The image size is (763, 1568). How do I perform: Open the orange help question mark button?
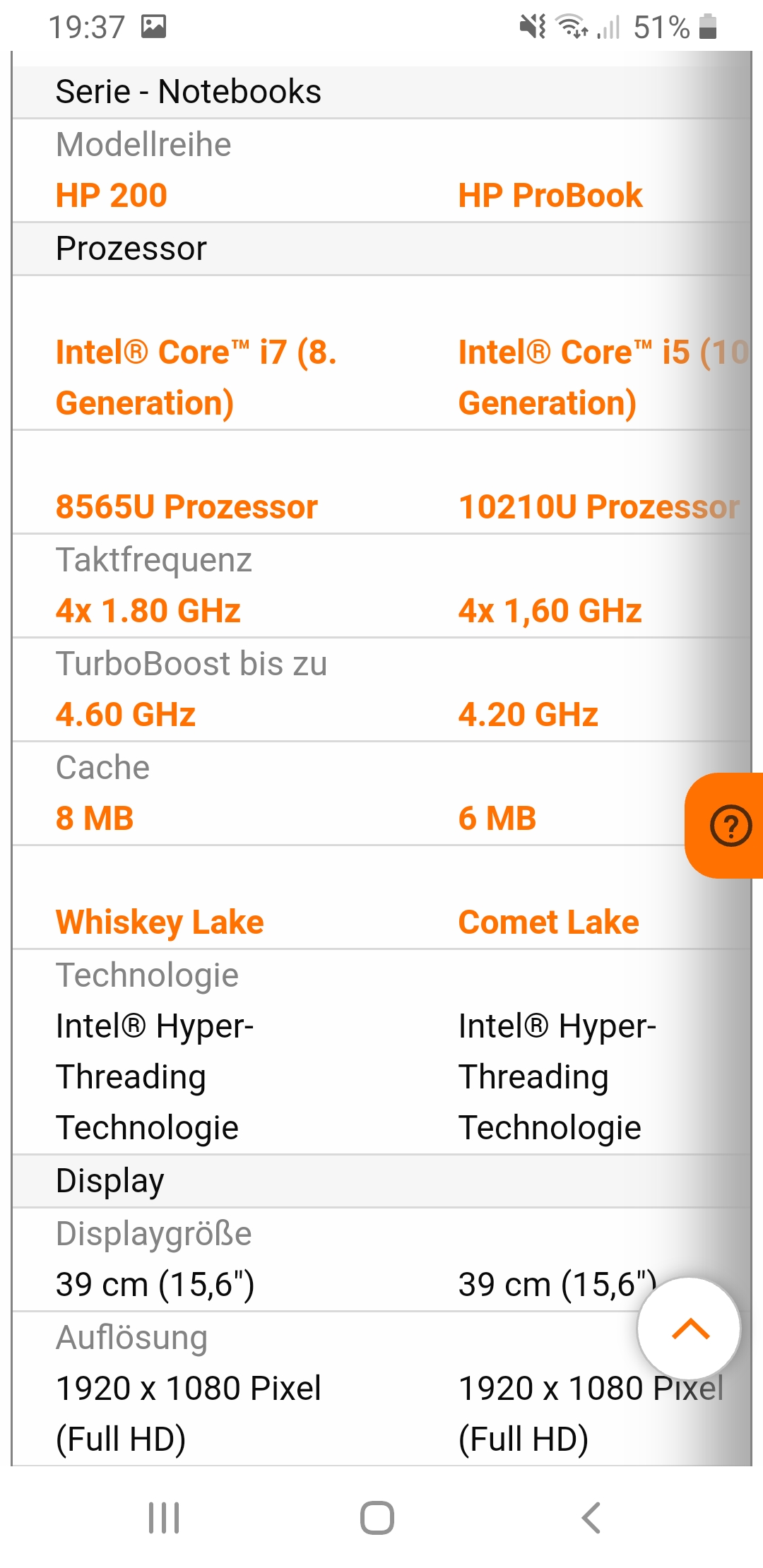click(729, 826)
